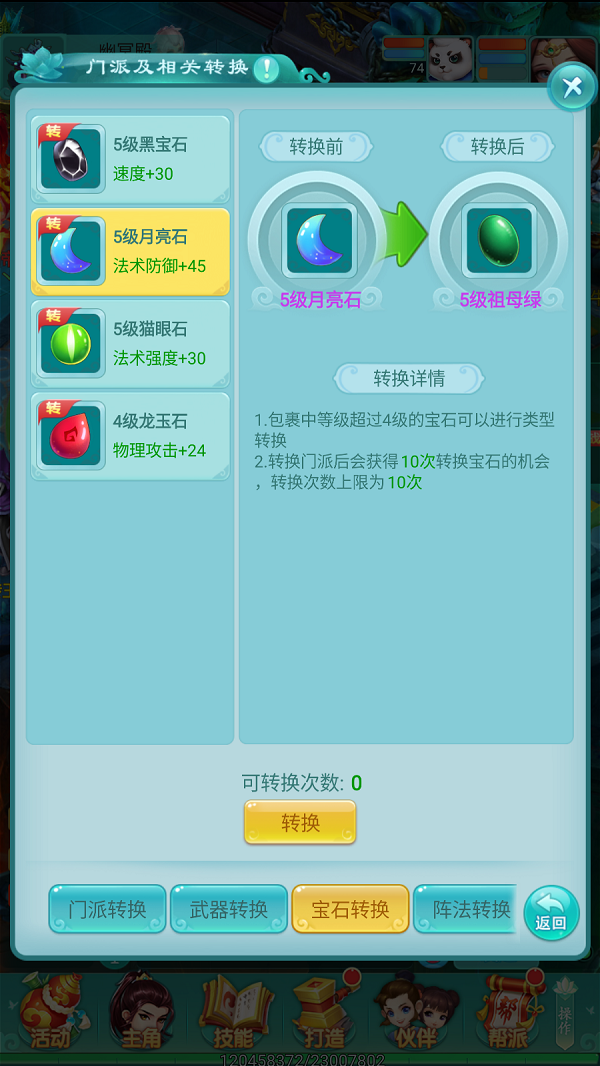Viewport: 600px width, 1066px height.
Task: Tap the 返回 back button
Action: 551,913
